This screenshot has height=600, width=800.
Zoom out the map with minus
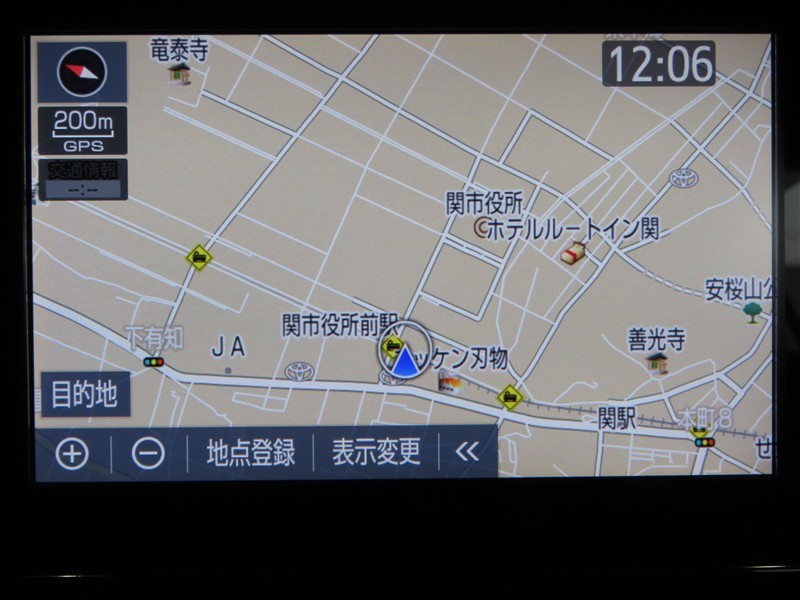click(x=148, y=453)
